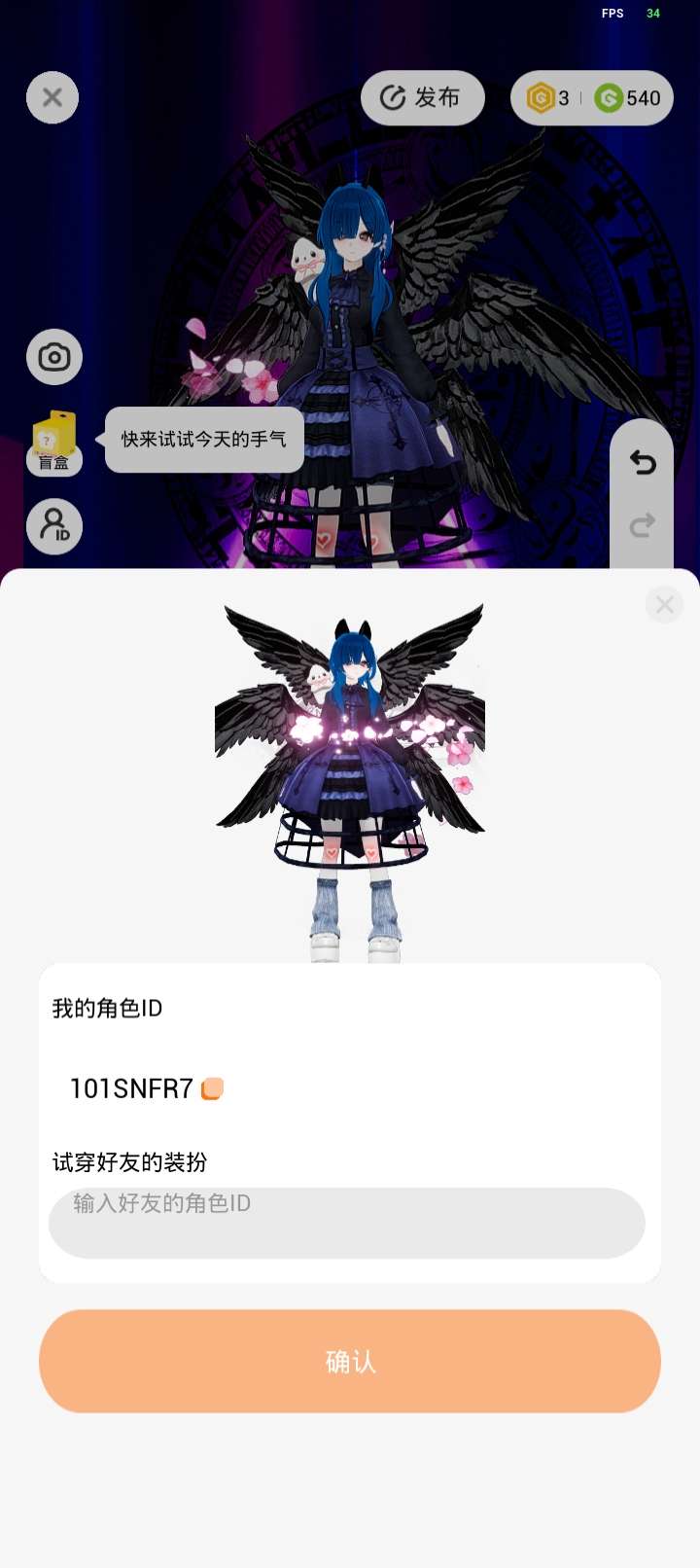Undo the last outfit change
The height and width of the screenshot is (1568, 700).
point(642,463)
